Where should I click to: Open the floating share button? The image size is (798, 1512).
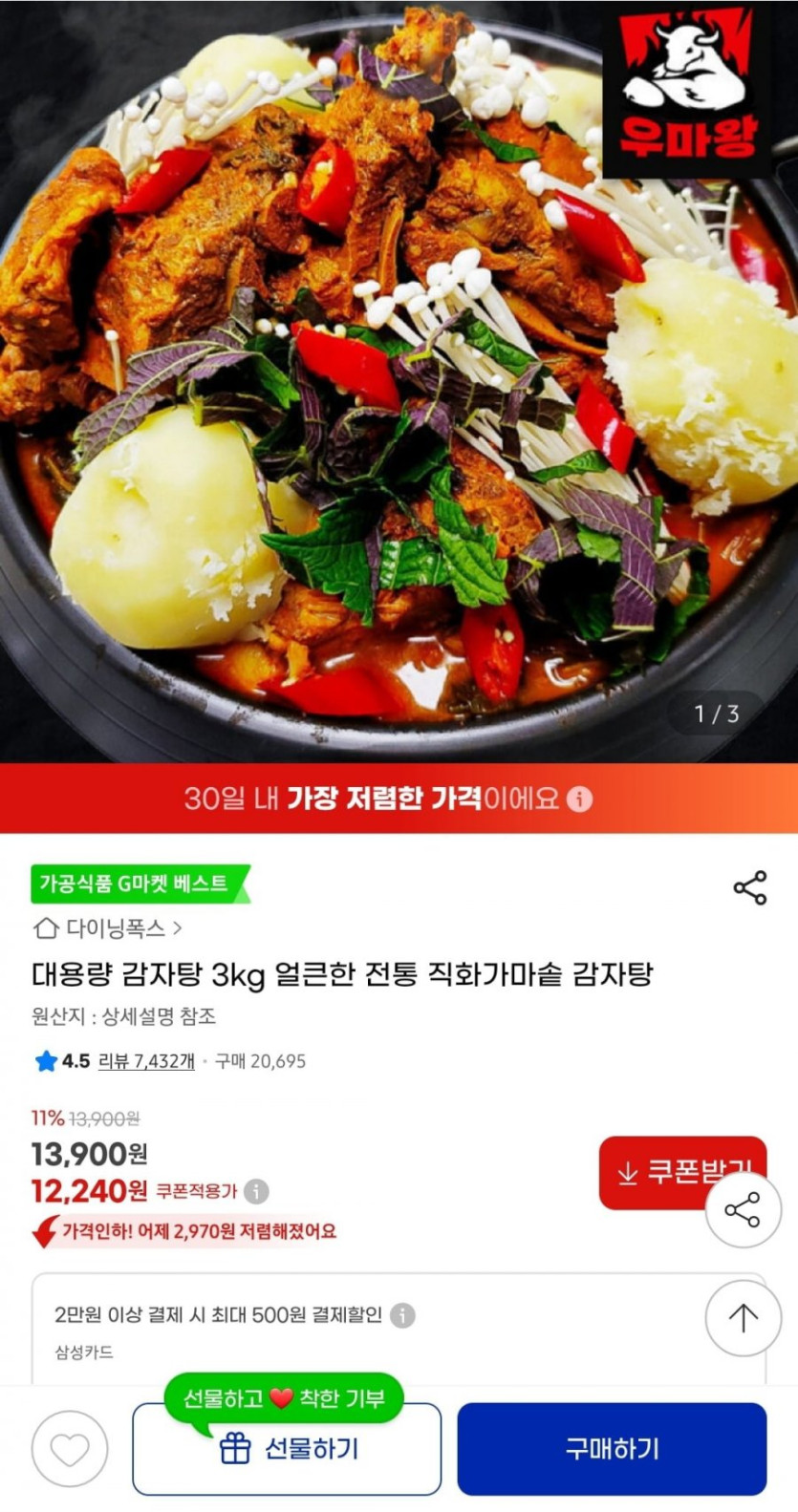(743, 1210)
